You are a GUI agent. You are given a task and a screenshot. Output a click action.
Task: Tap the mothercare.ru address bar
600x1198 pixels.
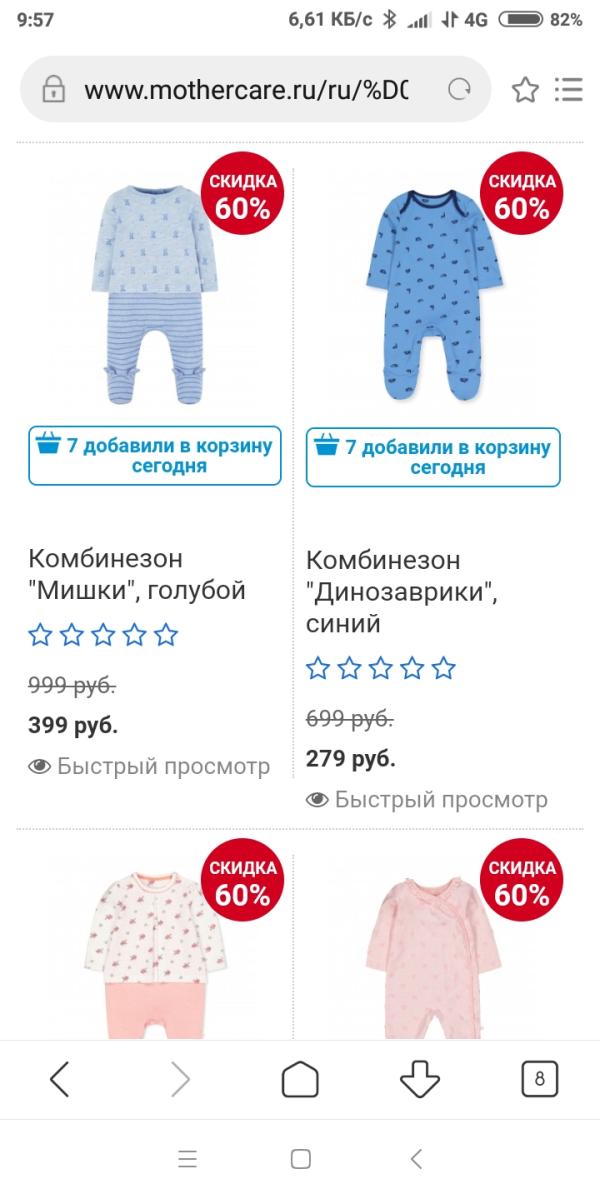point(245,90)
